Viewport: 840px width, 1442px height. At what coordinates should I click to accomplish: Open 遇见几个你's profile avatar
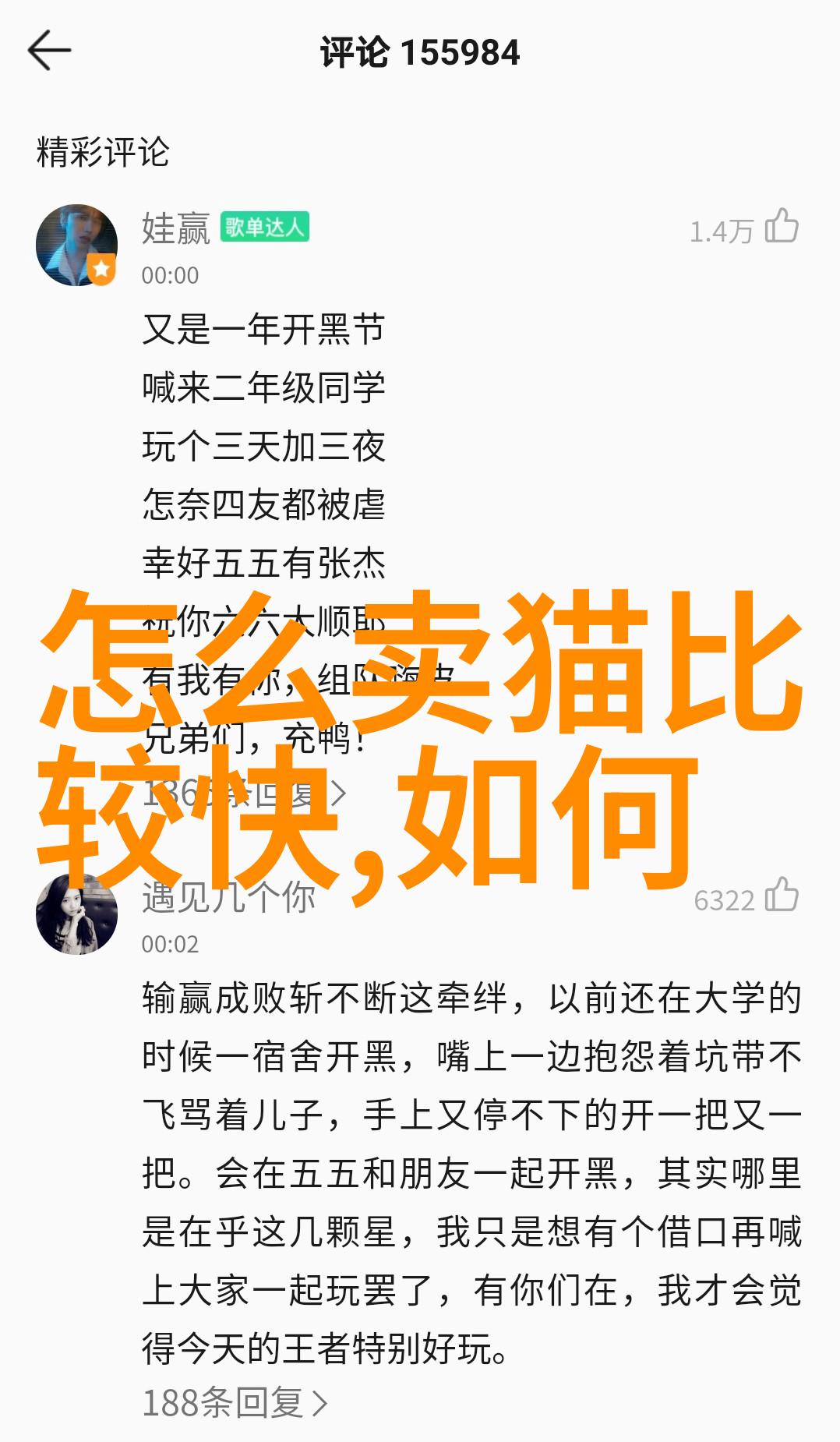[x=76, y=914]
